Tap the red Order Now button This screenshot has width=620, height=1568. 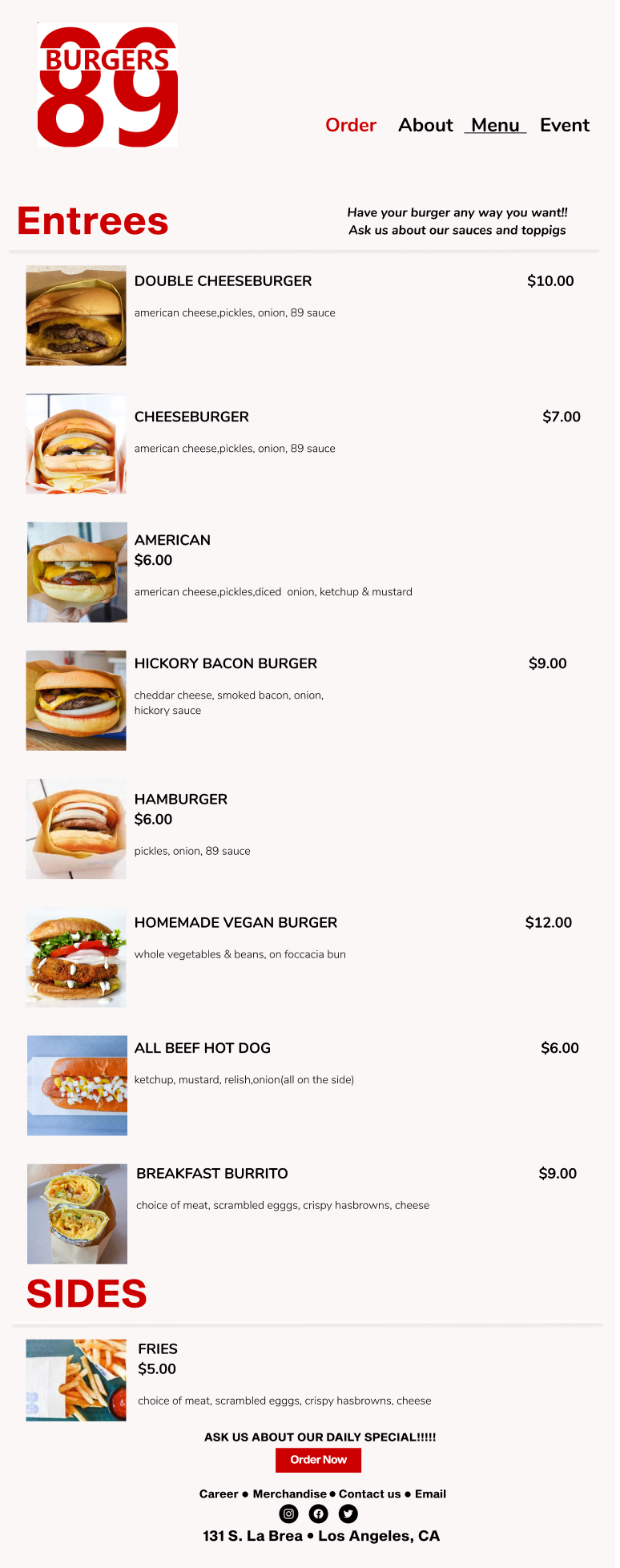[x=318, y=1460]
